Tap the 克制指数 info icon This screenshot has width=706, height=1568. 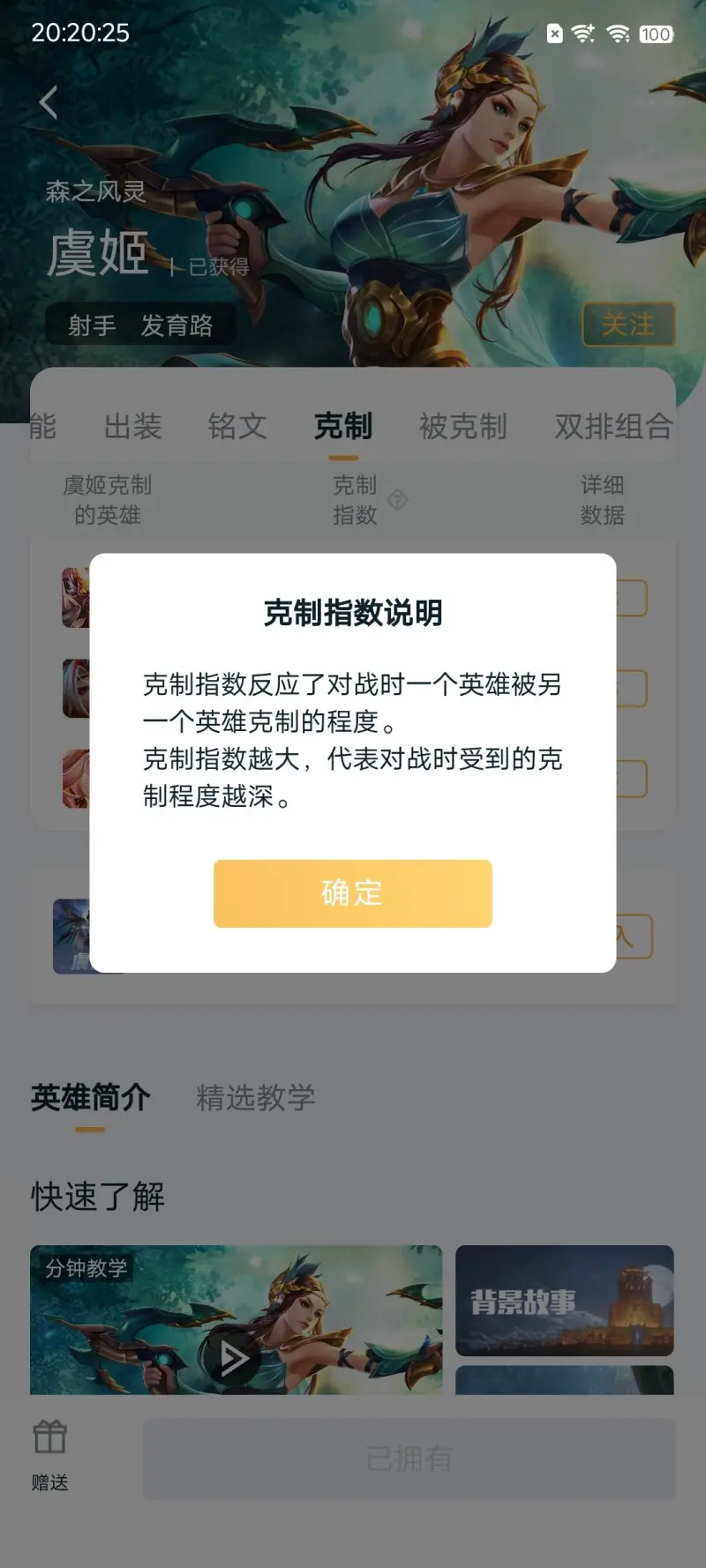(398, 500)
